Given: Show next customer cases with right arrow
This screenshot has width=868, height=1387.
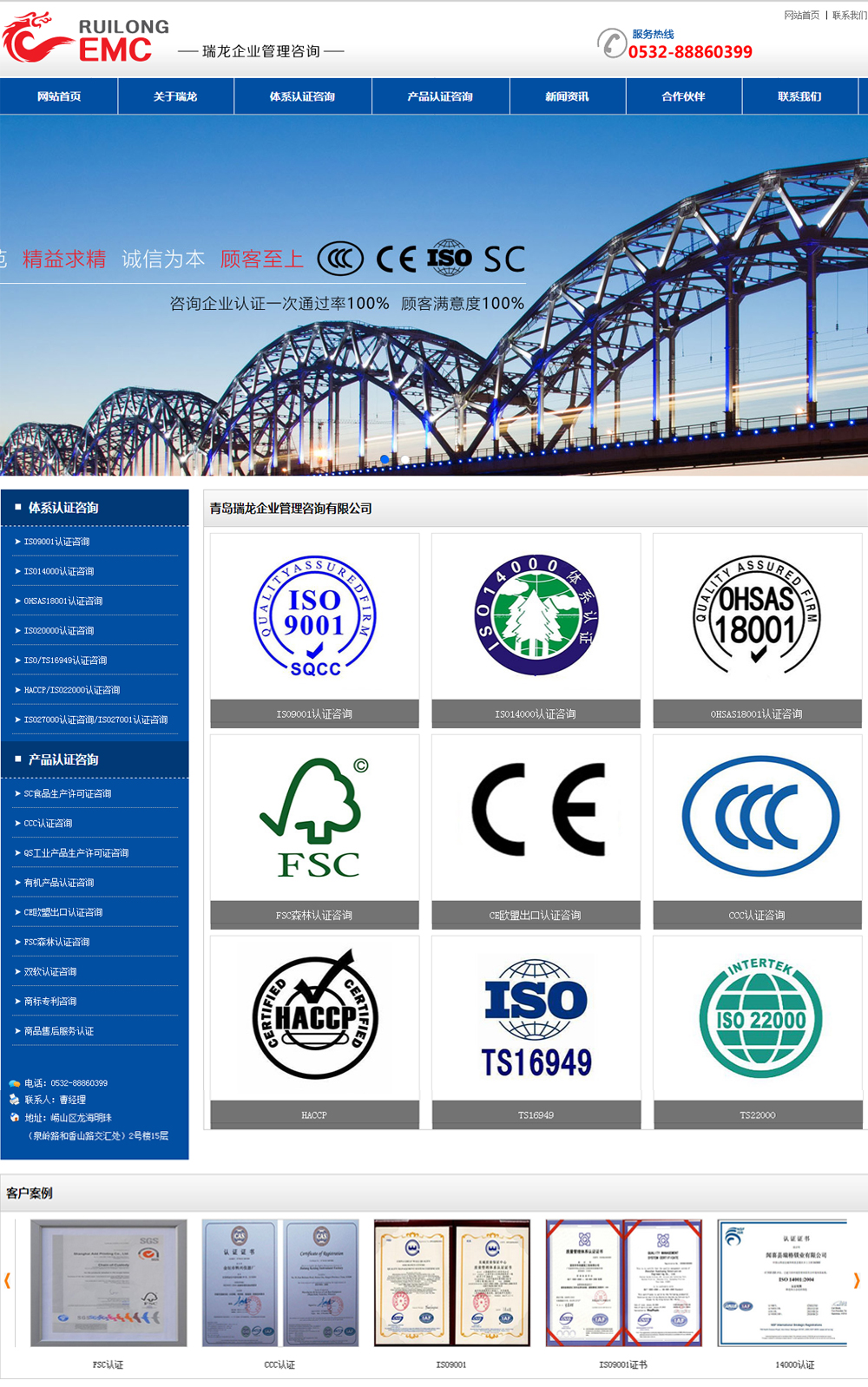Looking at the screenshot, I should 857,1280.
